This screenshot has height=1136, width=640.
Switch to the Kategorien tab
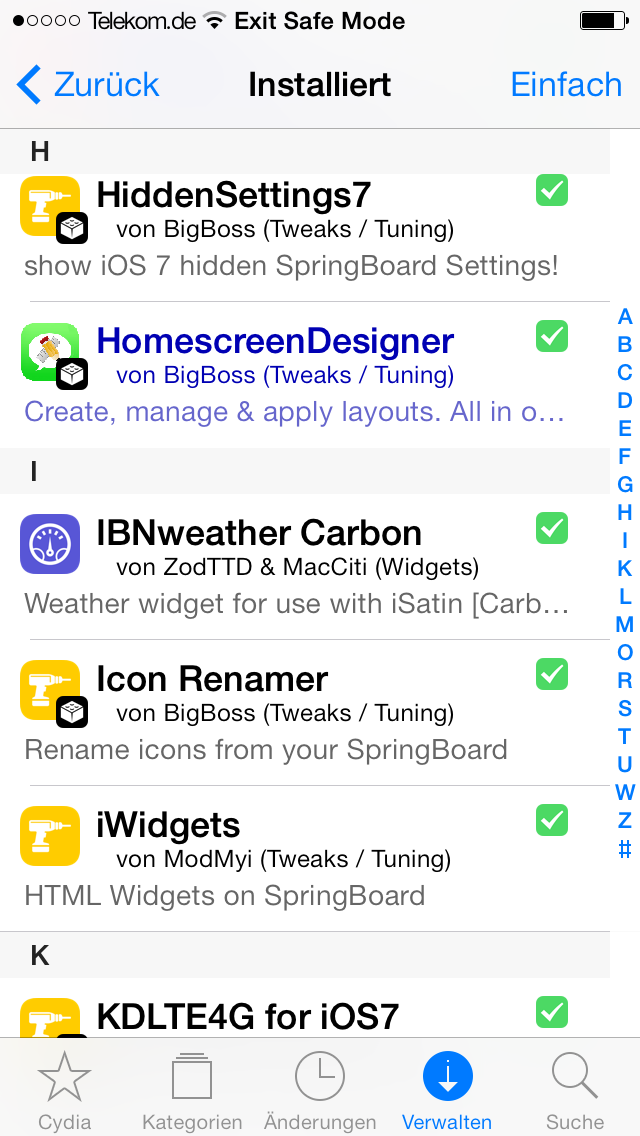pos(192,1090)
